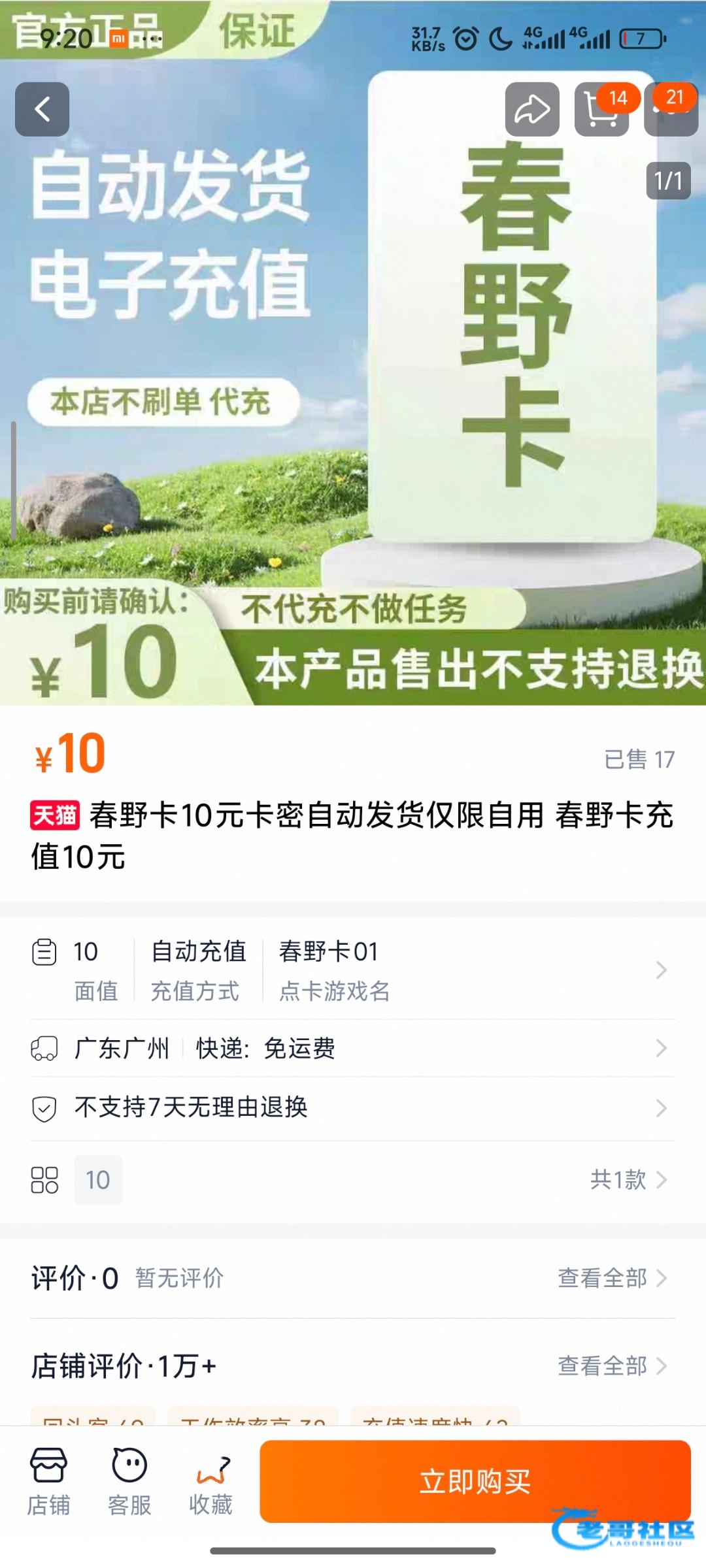View all reviews next to 评价·0

(x=611, y=1278)
